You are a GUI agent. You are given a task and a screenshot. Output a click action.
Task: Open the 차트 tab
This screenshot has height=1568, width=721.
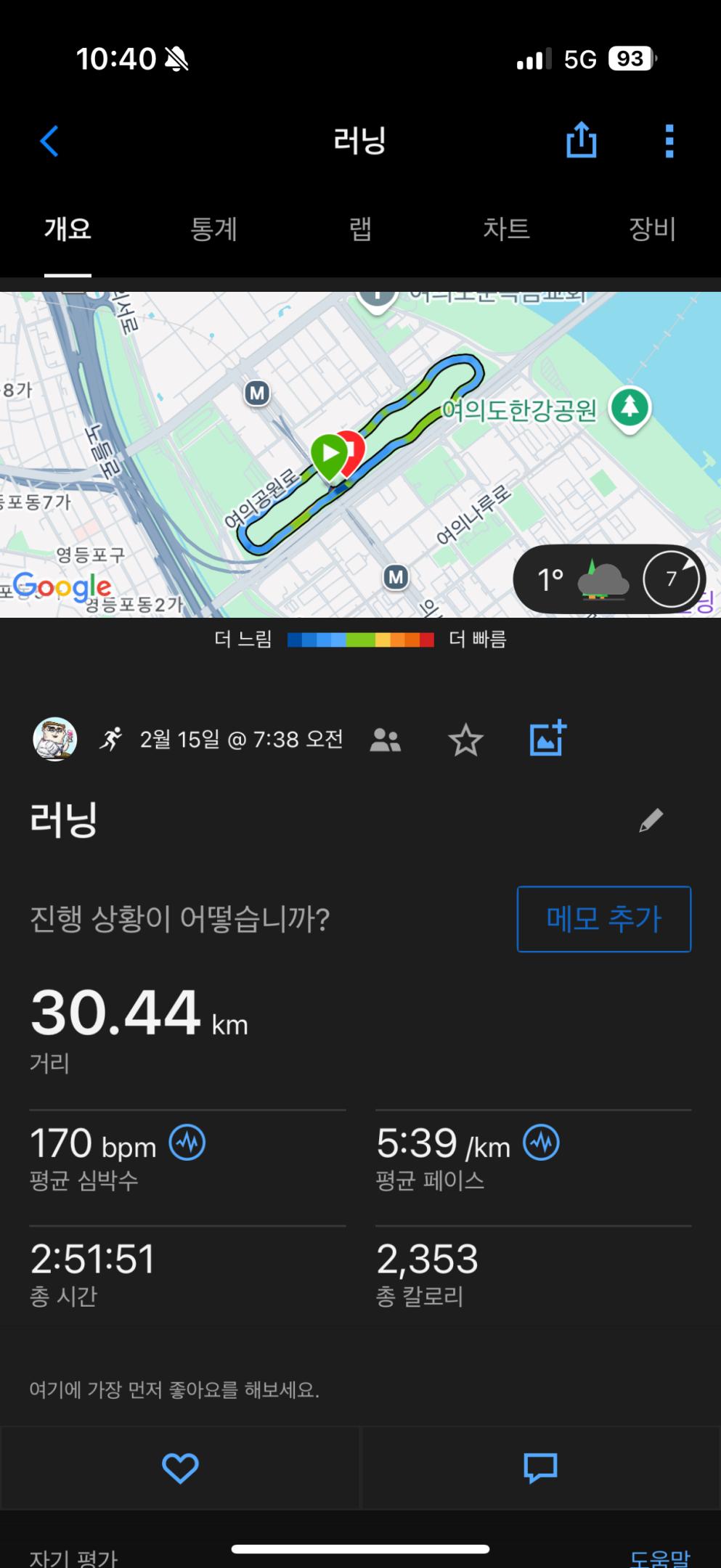click(506, 229)
